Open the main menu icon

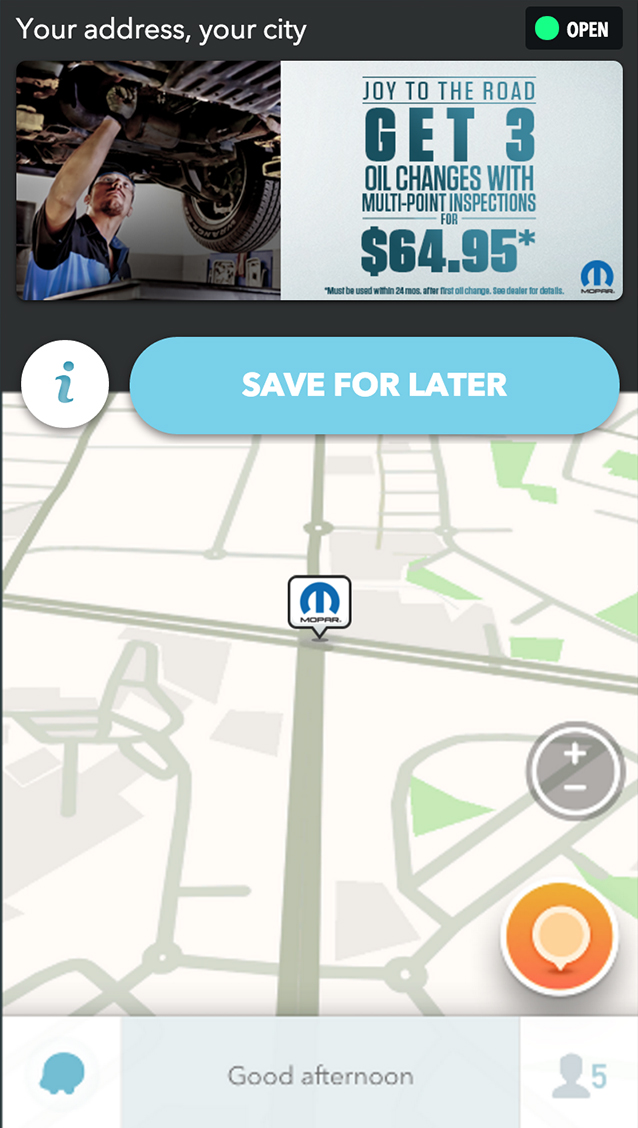(62, 1074)
